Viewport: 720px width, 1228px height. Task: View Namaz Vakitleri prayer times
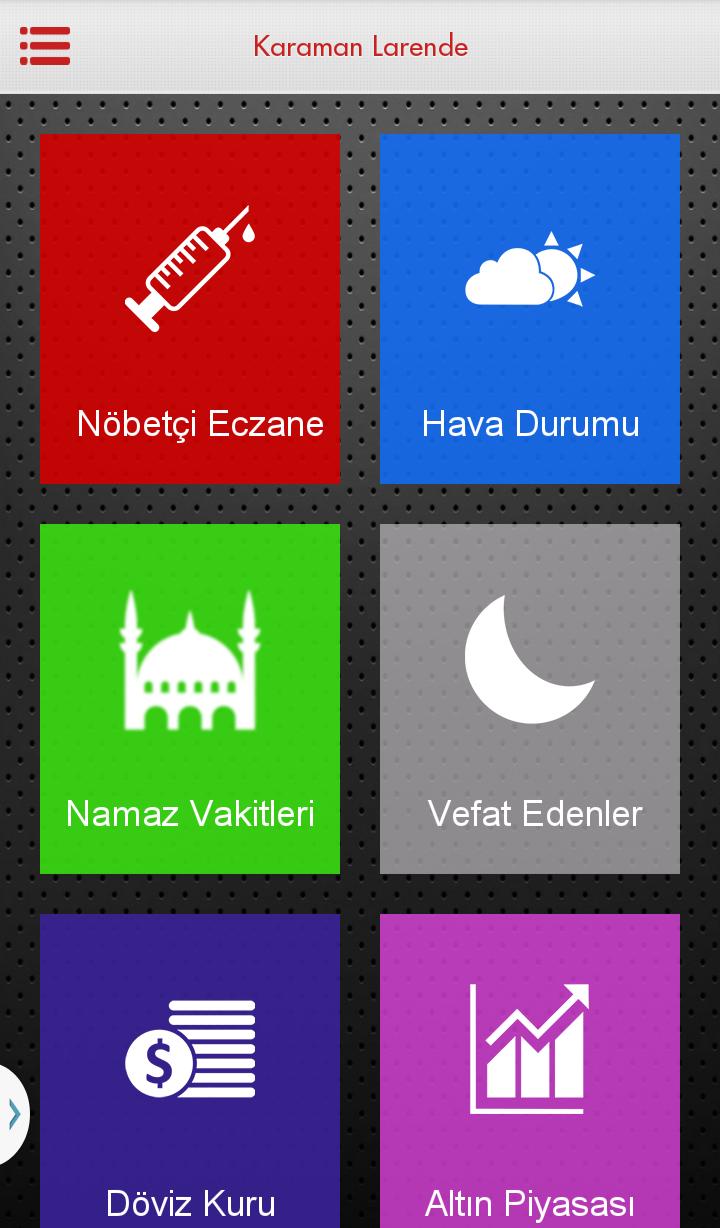click(x=190, y=699)
